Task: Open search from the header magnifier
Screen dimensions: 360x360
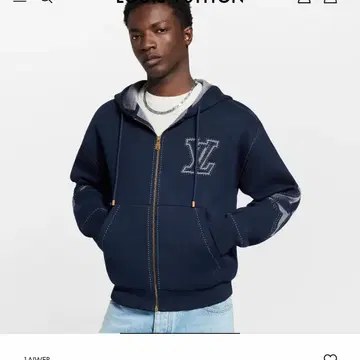Action: tap(47, 1)
